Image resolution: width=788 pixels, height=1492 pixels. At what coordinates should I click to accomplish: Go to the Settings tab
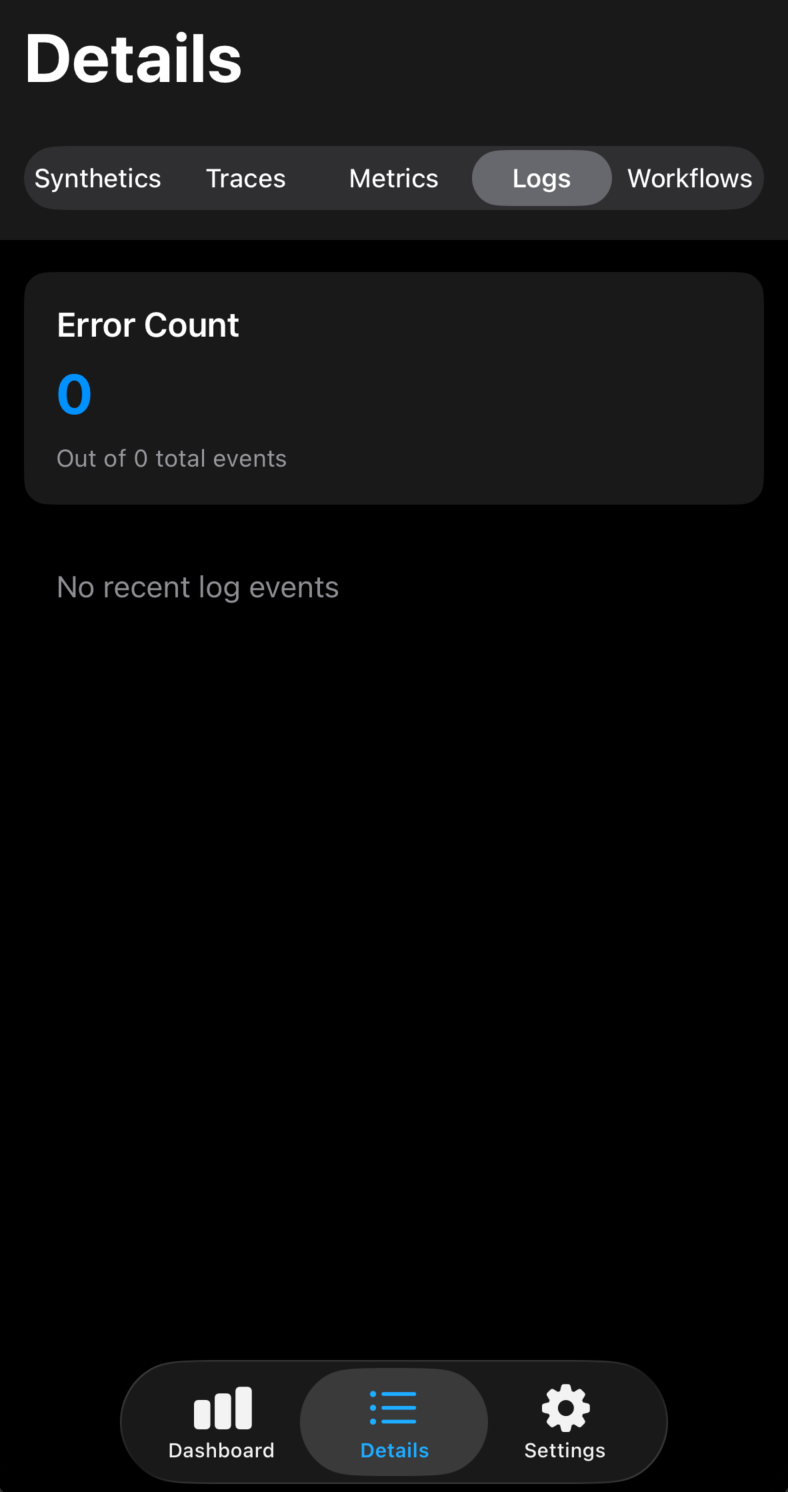[565, 1423]
